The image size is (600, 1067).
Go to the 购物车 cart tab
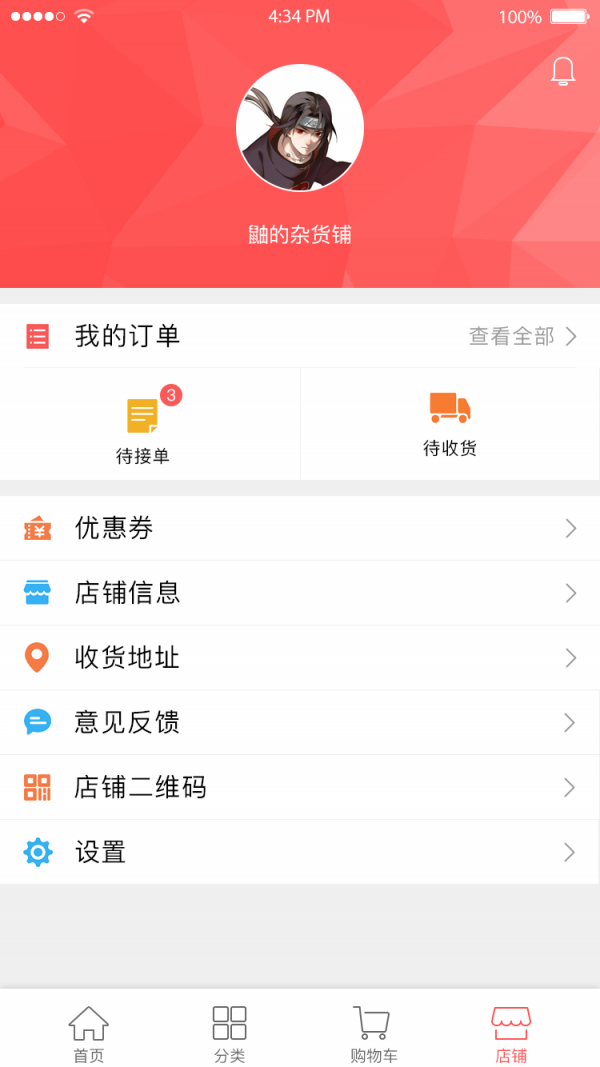point(372,1034)
